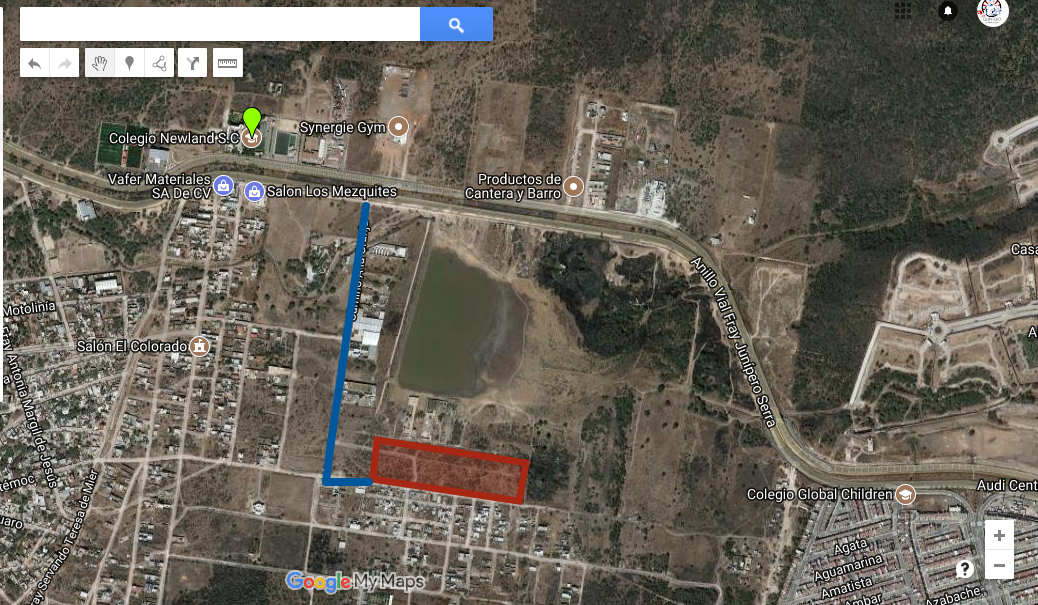Select the green marker near Colegio Newland
The width and height of the screenshot is (1038, 605).
(x=252, y=121)
